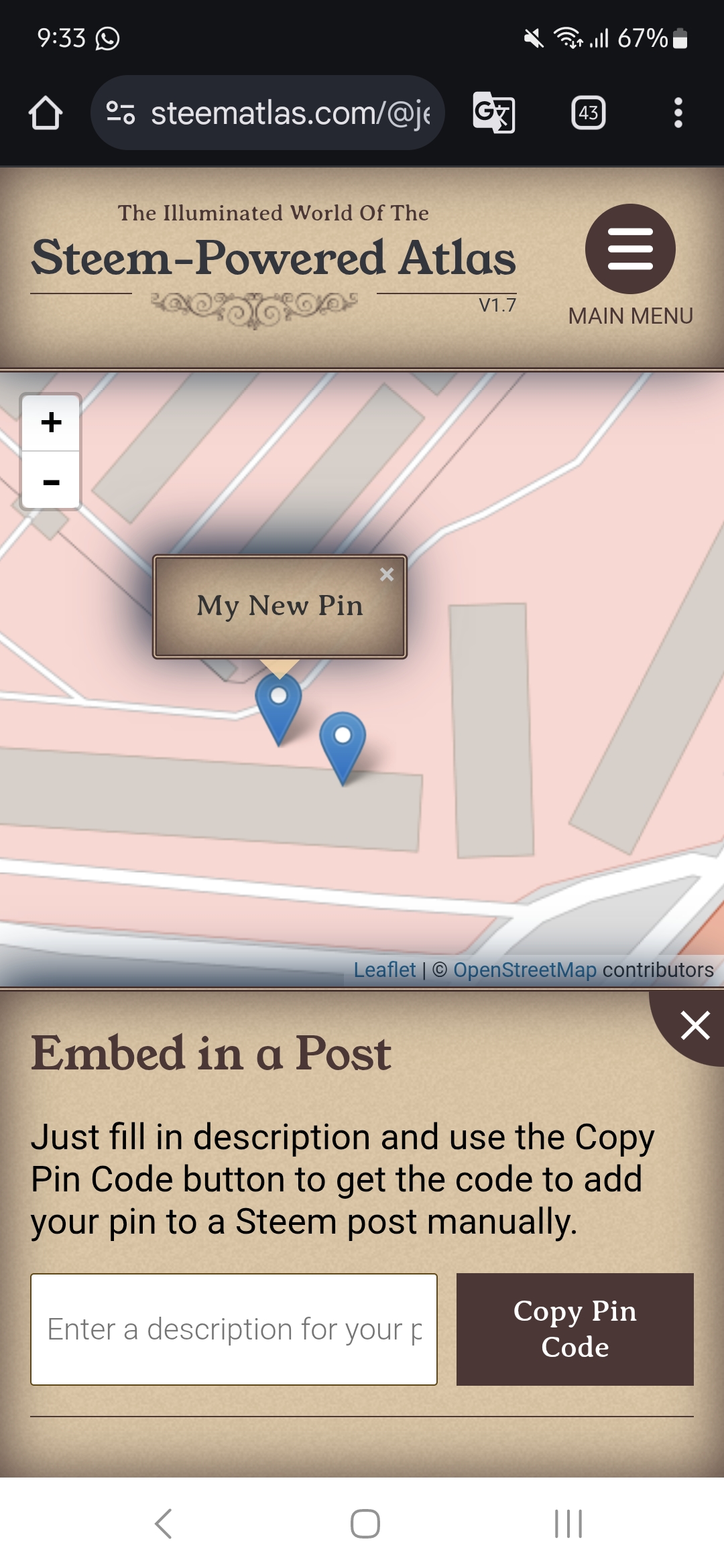Screen dimensions: 724x1568
Task: Focus the pin description text field
Action: [x=234, y=1329]
